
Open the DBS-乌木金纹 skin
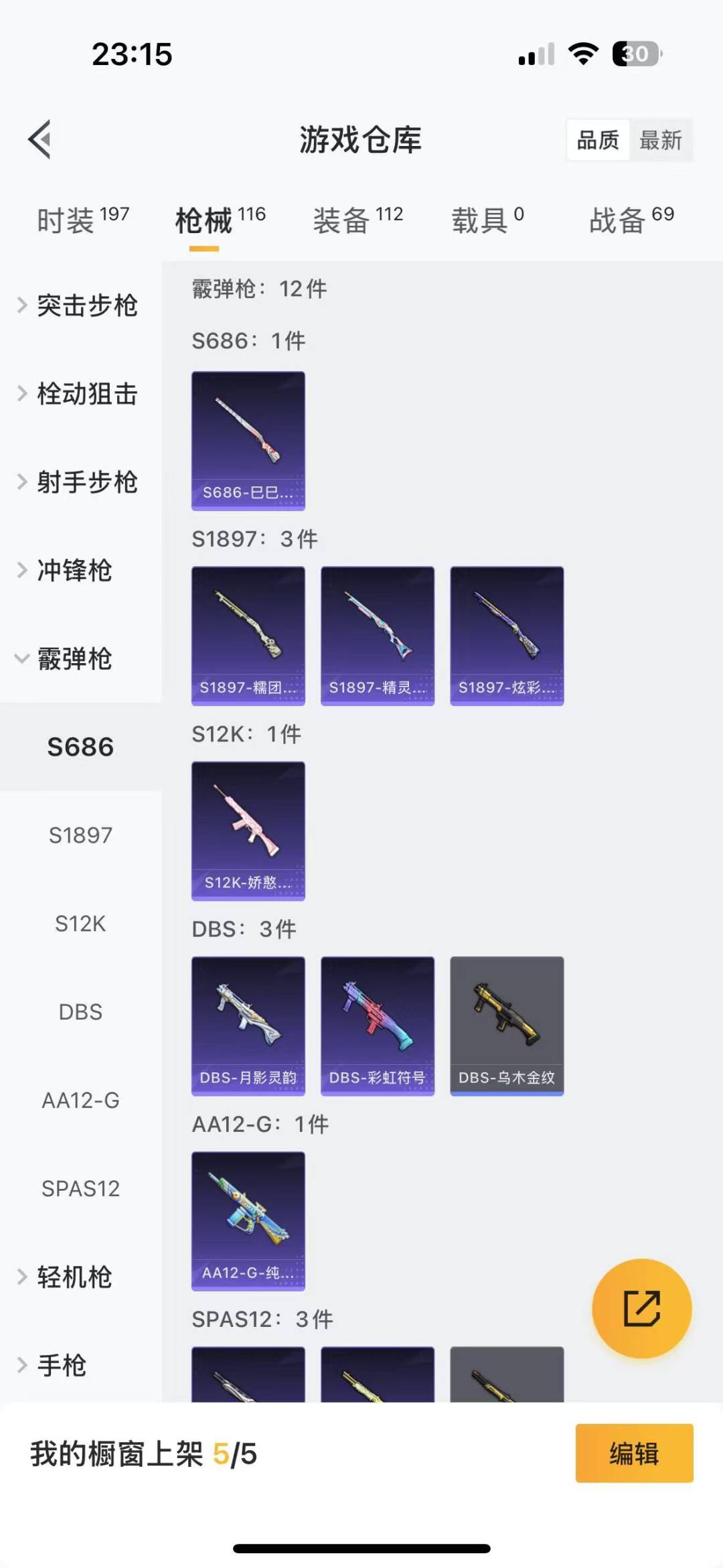click(x=507, y=1025)
